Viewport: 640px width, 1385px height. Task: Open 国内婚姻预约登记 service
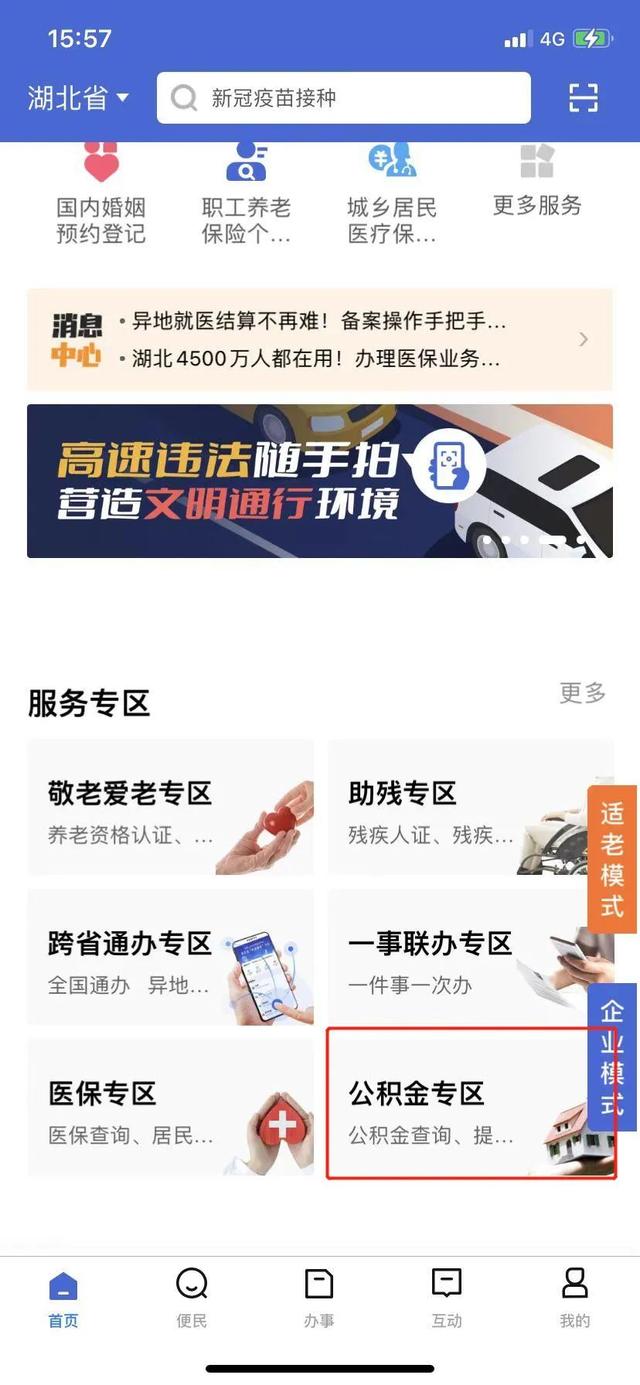tap(101, 195)
